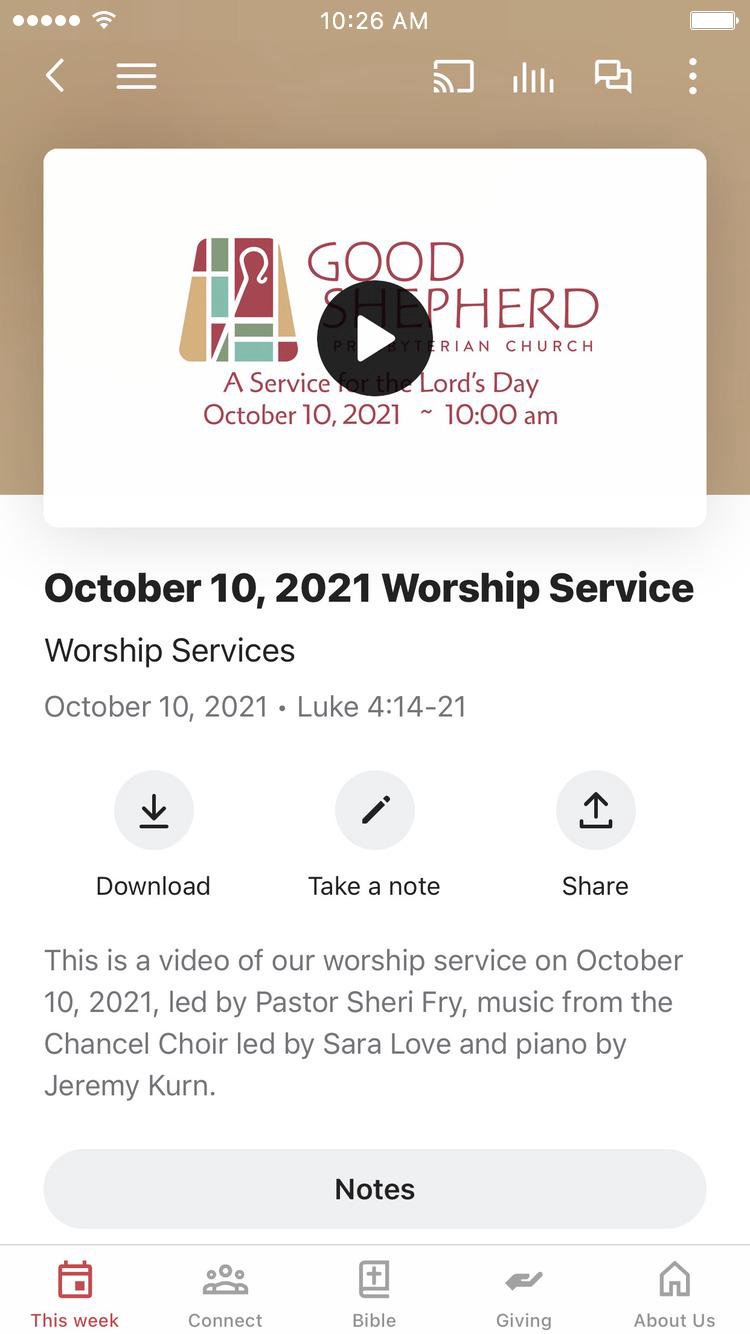Download this worship service

tap(153, 811)
